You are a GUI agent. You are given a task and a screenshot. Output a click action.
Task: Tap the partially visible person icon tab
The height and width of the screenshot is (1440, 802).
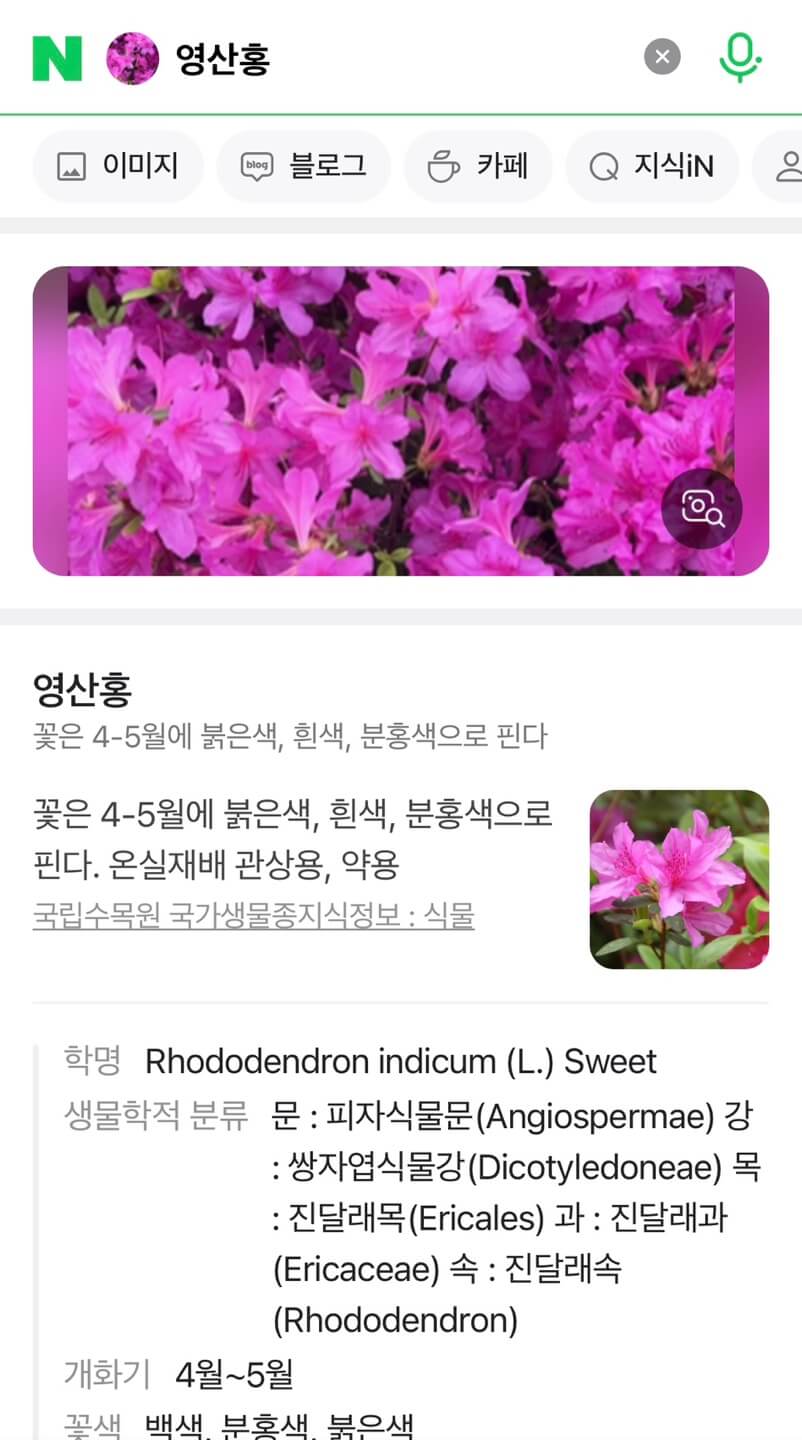coord(789,166)
